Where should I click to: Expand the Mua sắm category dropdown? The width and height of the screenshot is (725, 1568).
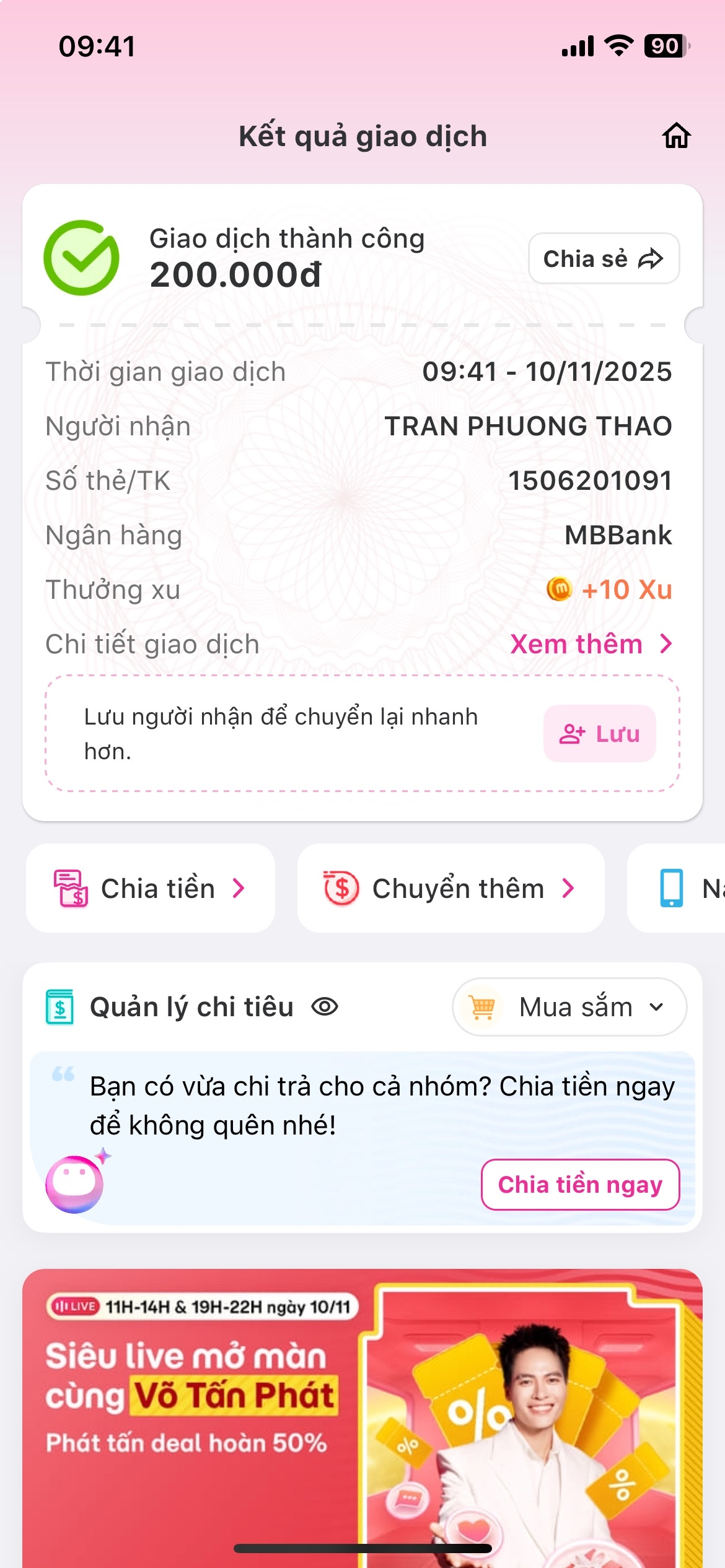coord(569,1007)
